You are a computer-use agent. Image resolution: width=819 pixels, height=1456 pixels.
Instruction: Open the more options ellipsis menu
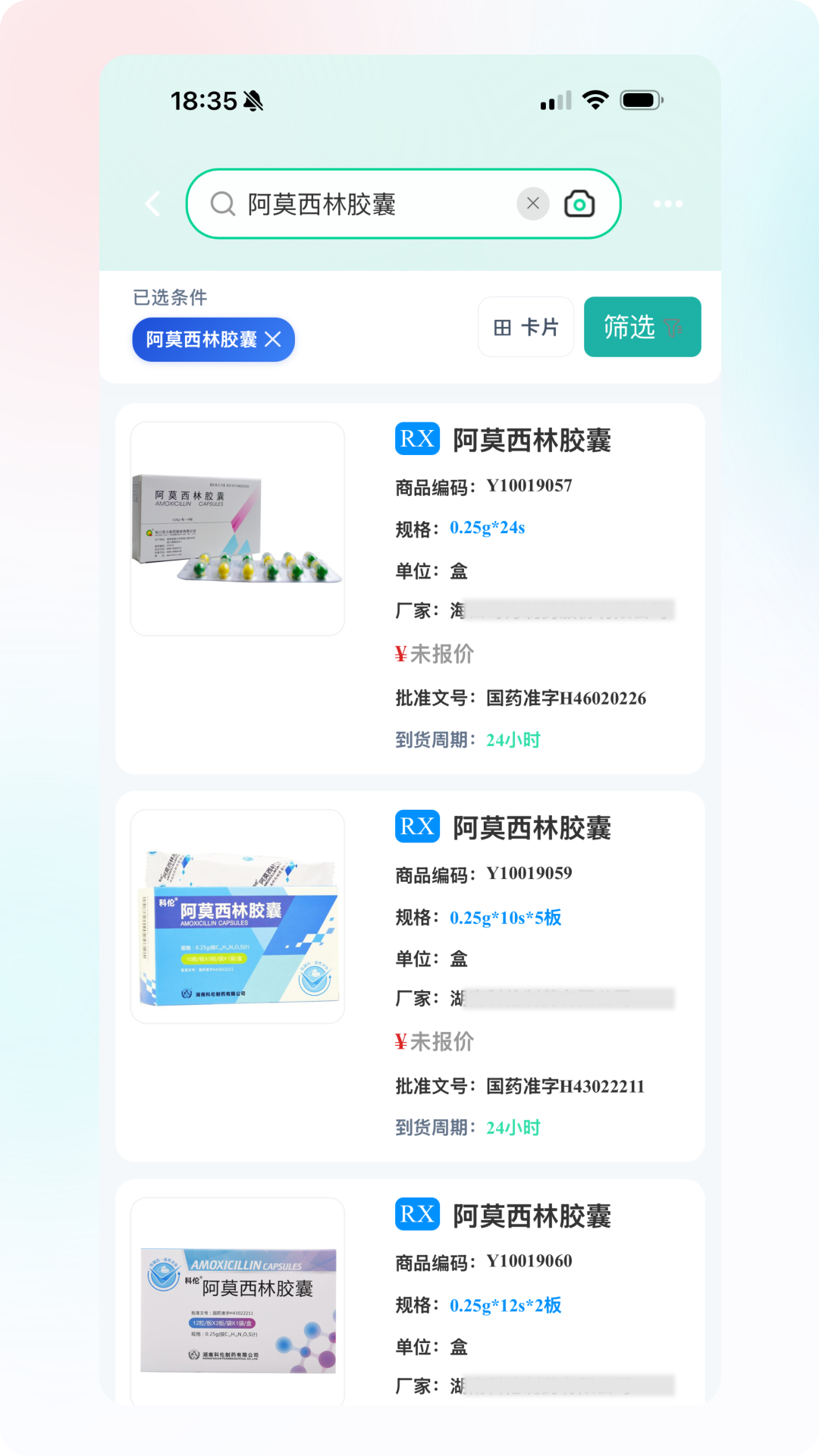(667, 204)
